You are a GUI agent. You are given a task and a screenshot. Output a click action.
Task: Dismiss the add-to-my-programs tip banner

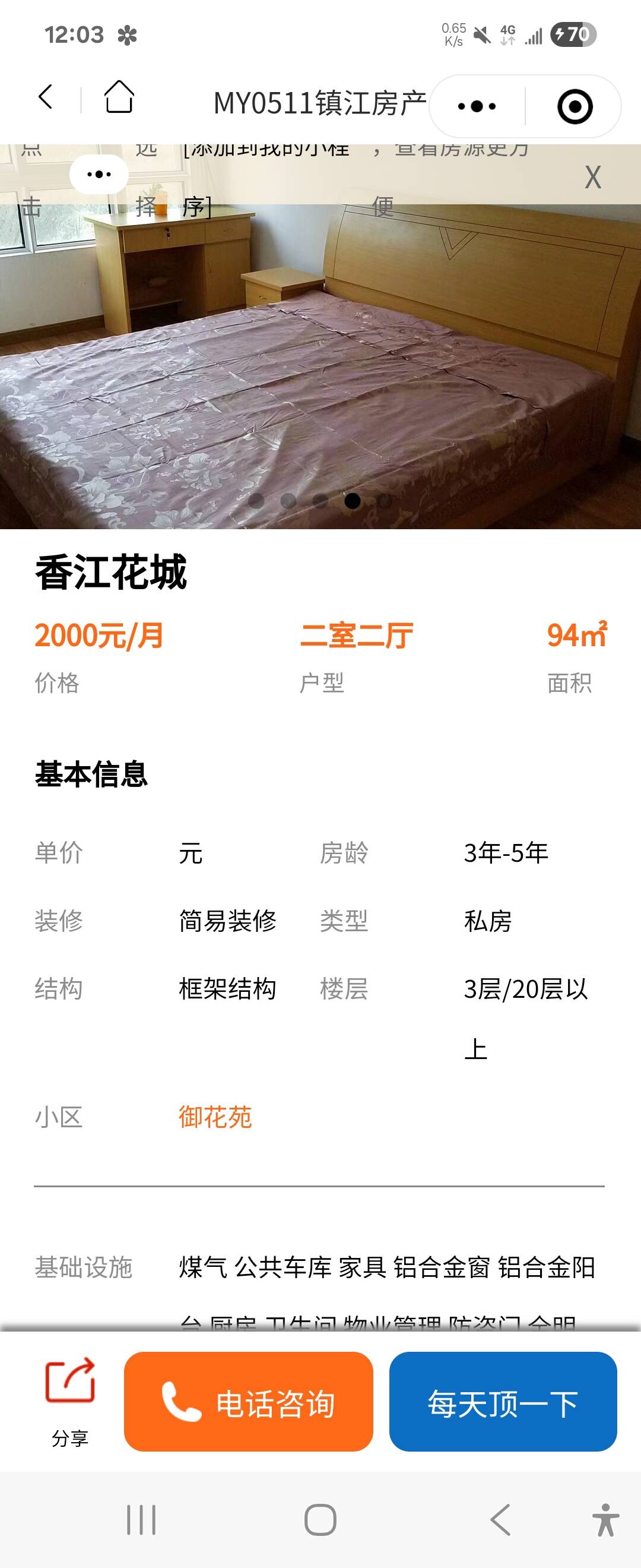pos(592,177)
